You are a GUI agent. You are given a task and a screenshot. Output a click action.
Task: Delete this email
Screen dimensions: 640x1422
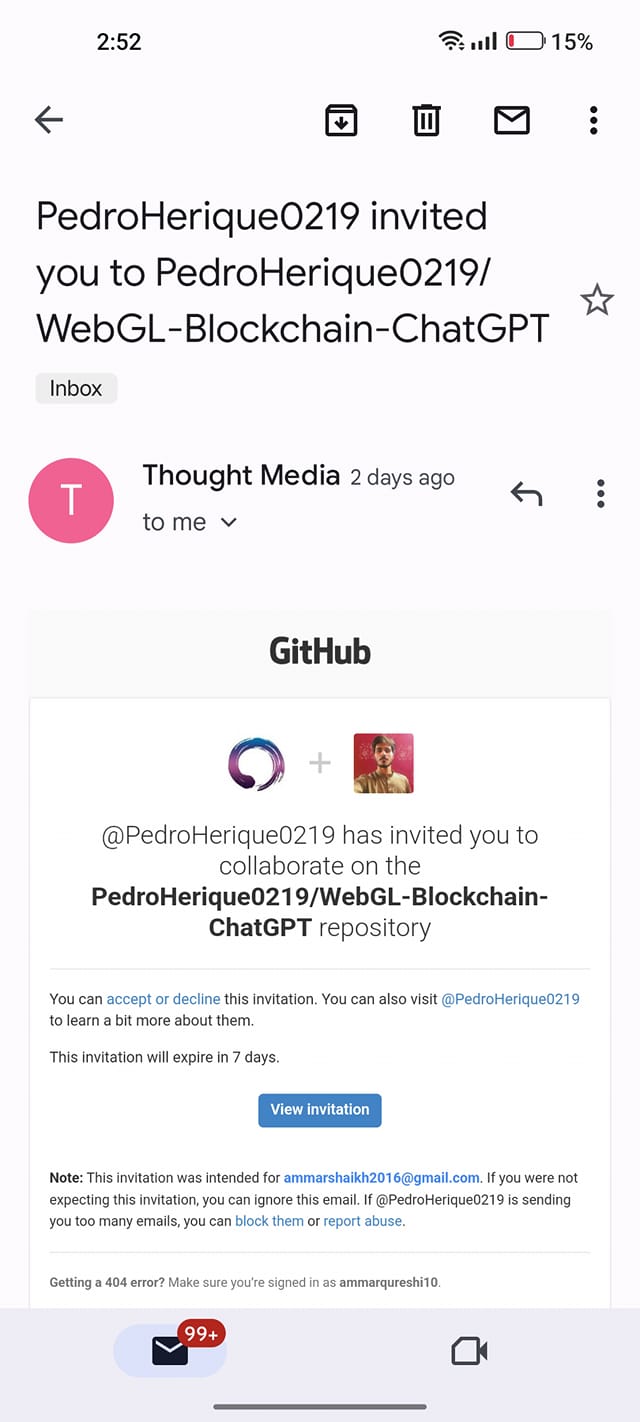pyautogui.click(x=427, y=121)
